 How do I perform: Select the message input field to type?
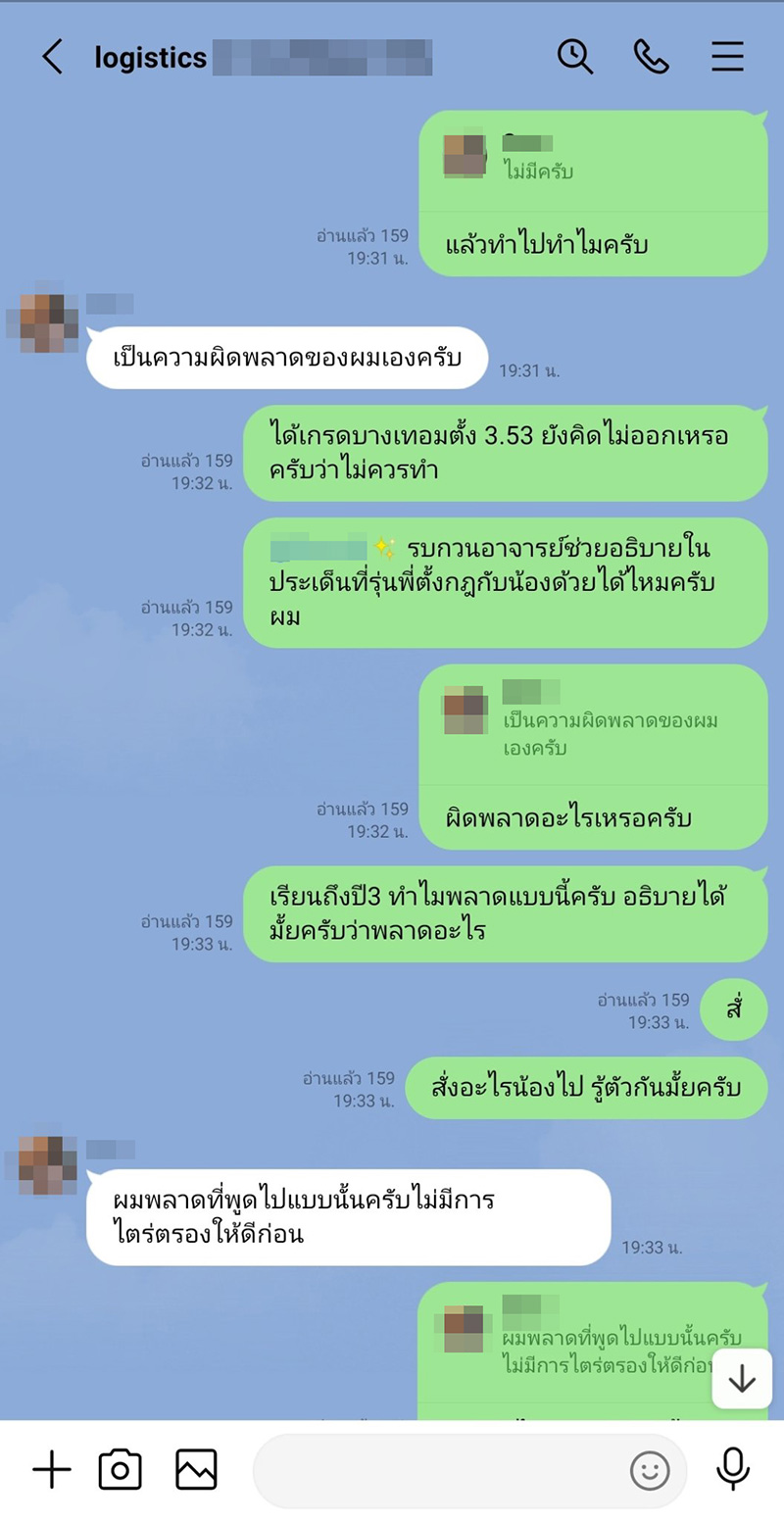pos(441,1469)
